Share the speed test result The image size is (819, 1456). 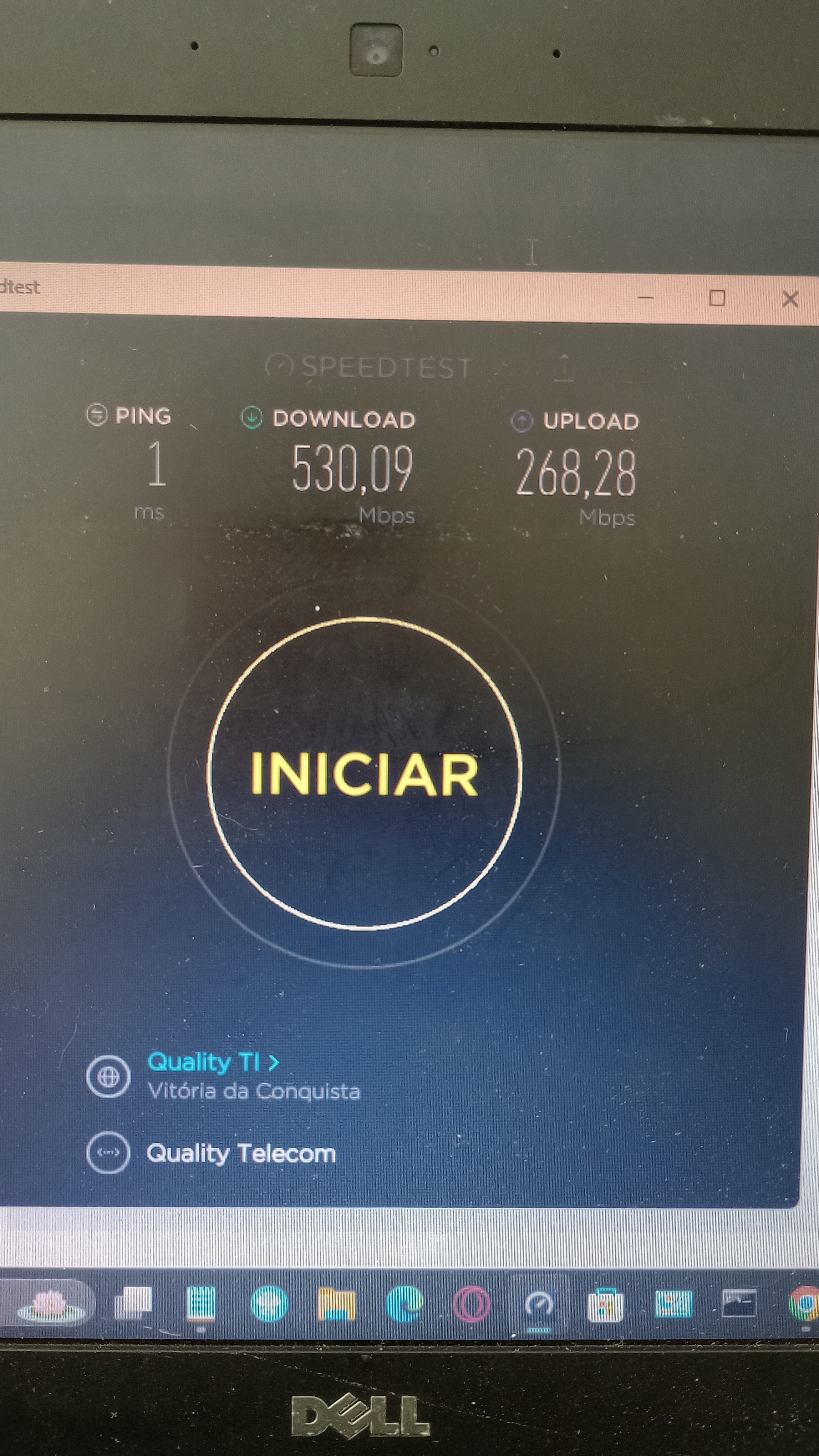click(x=563, y=368)
